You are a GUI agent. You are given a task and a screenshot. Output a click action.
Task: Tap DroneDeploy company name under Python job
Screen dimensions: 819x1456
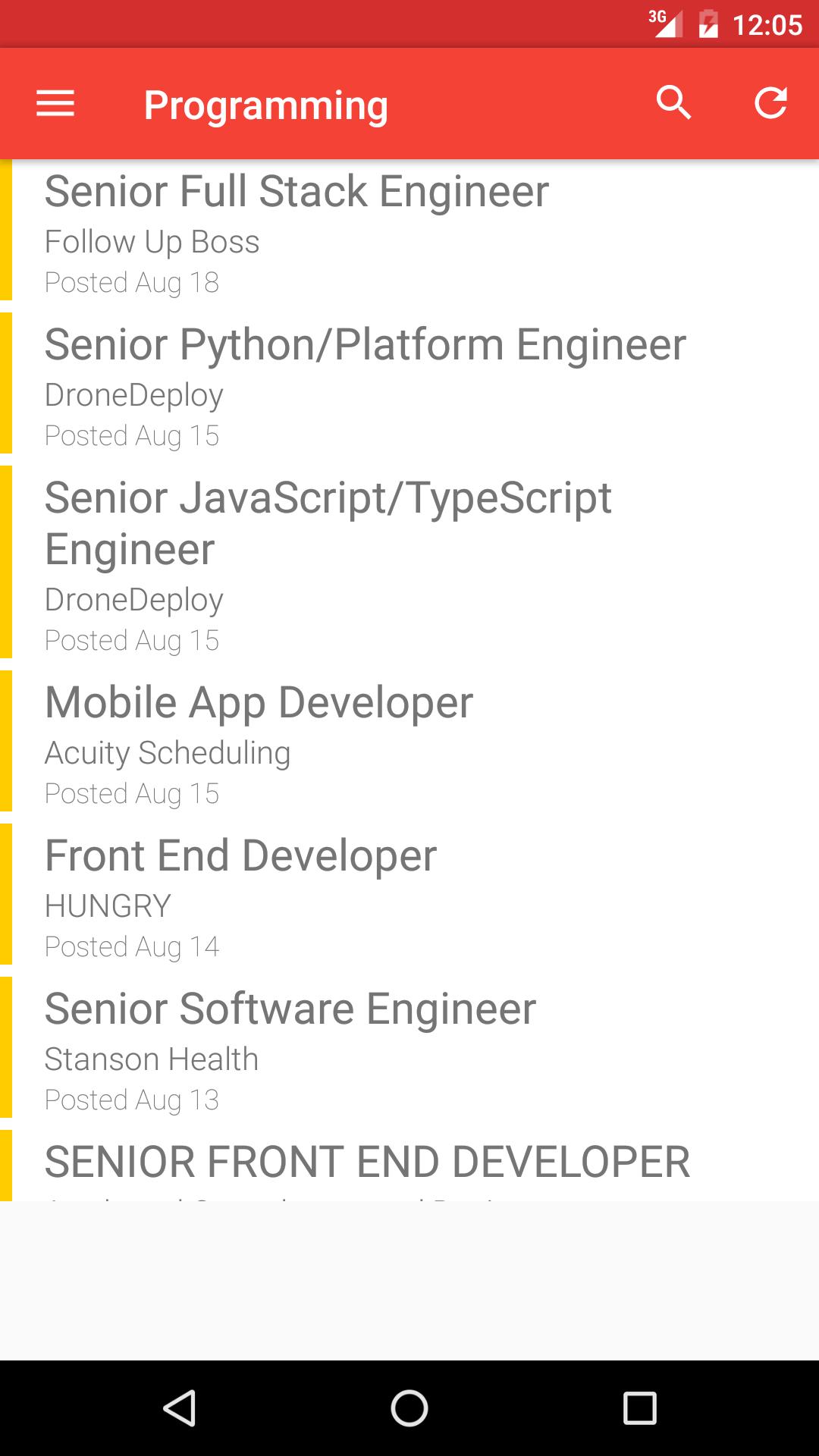(x=133, y=394)
